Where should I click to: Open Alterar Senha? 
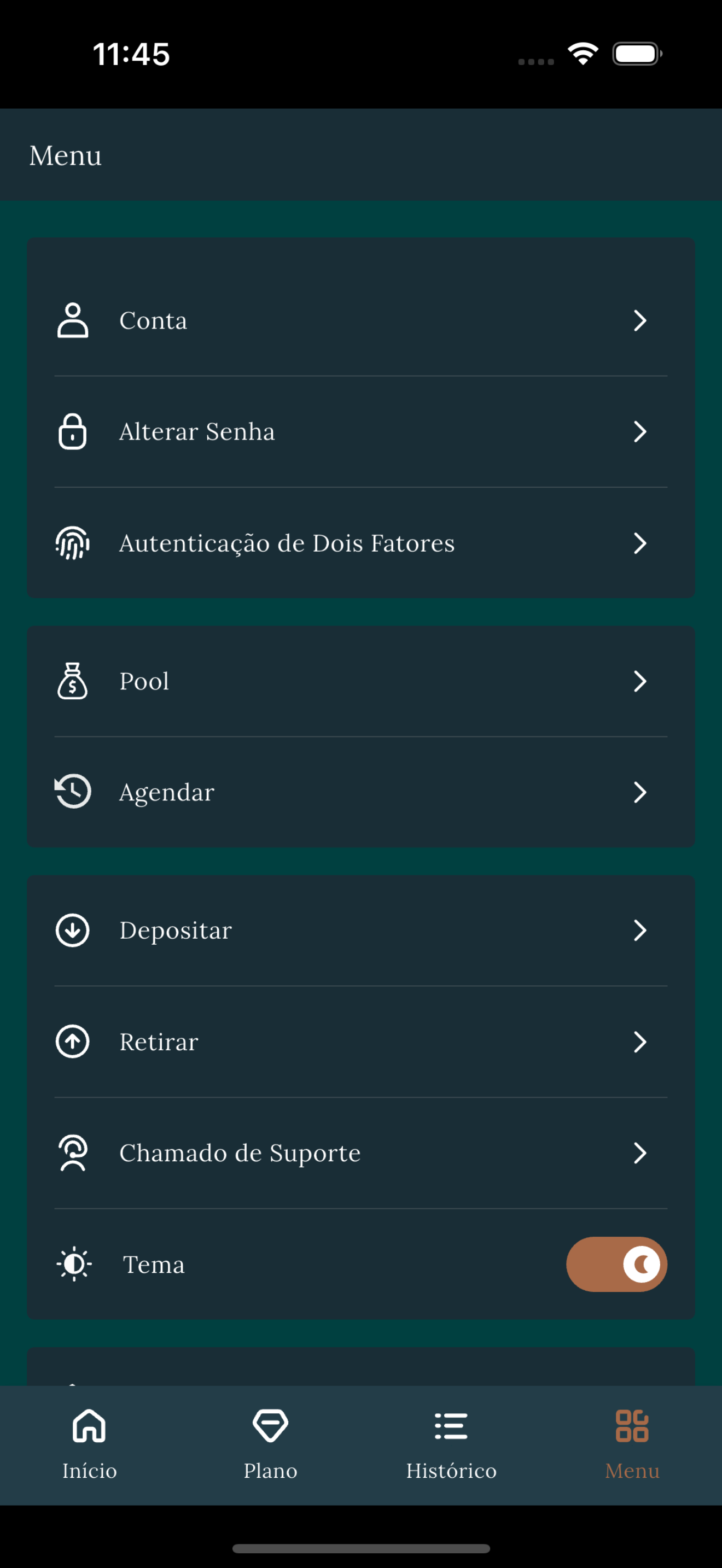click(x=361, y=431)
